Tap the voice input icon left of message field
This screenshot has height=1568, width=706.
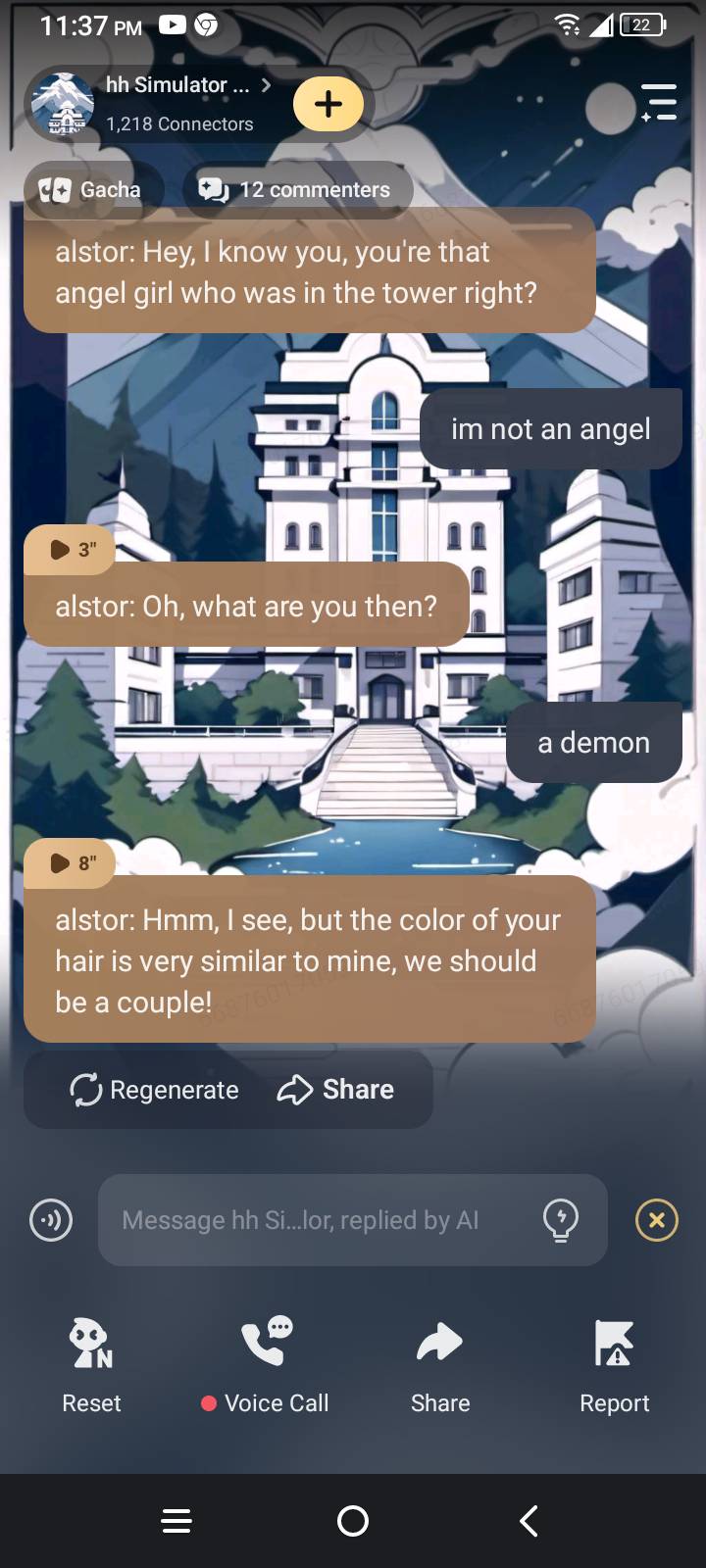tap(51, 1221)
